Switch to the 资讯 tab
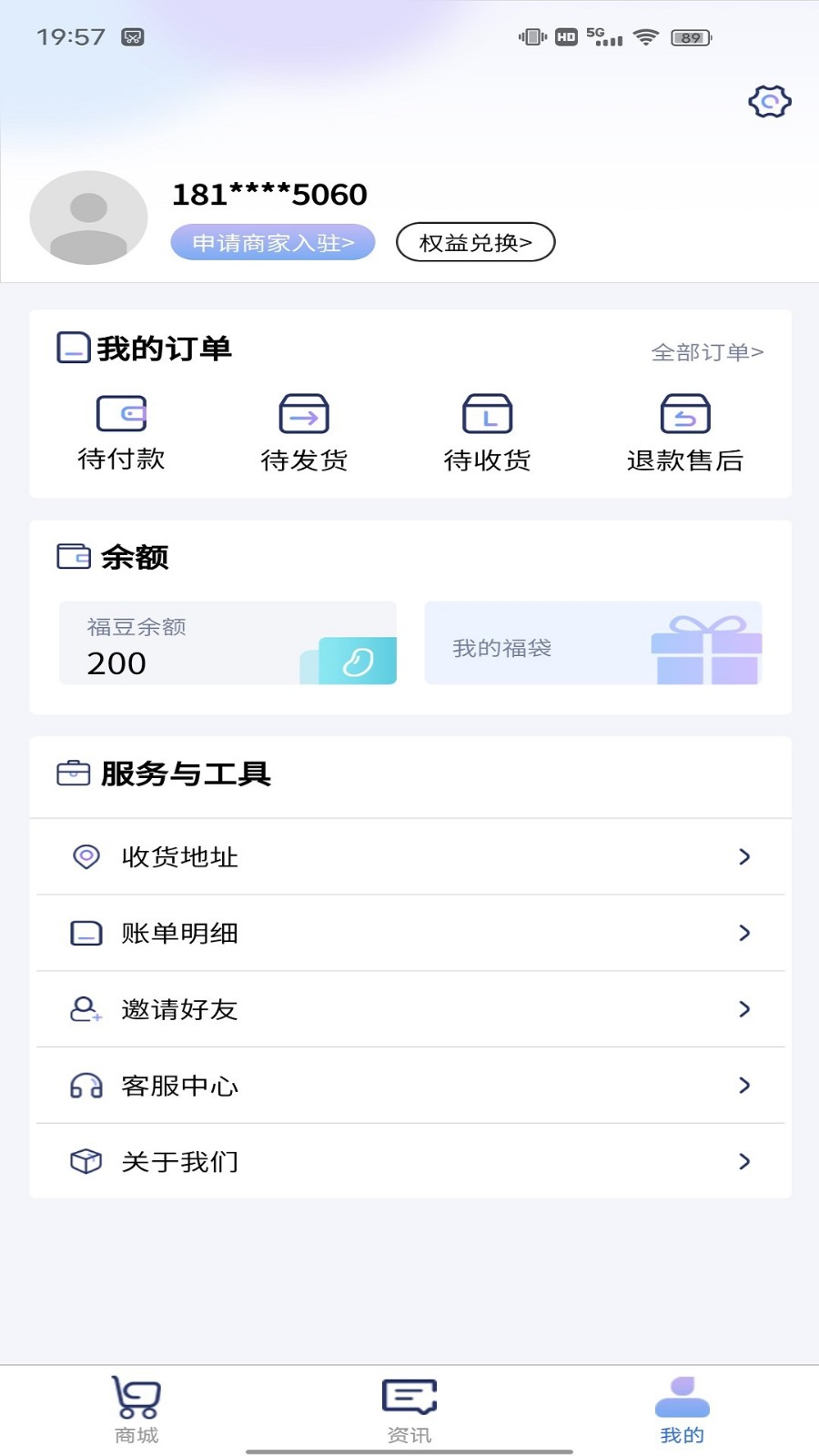 (409, 1410)
